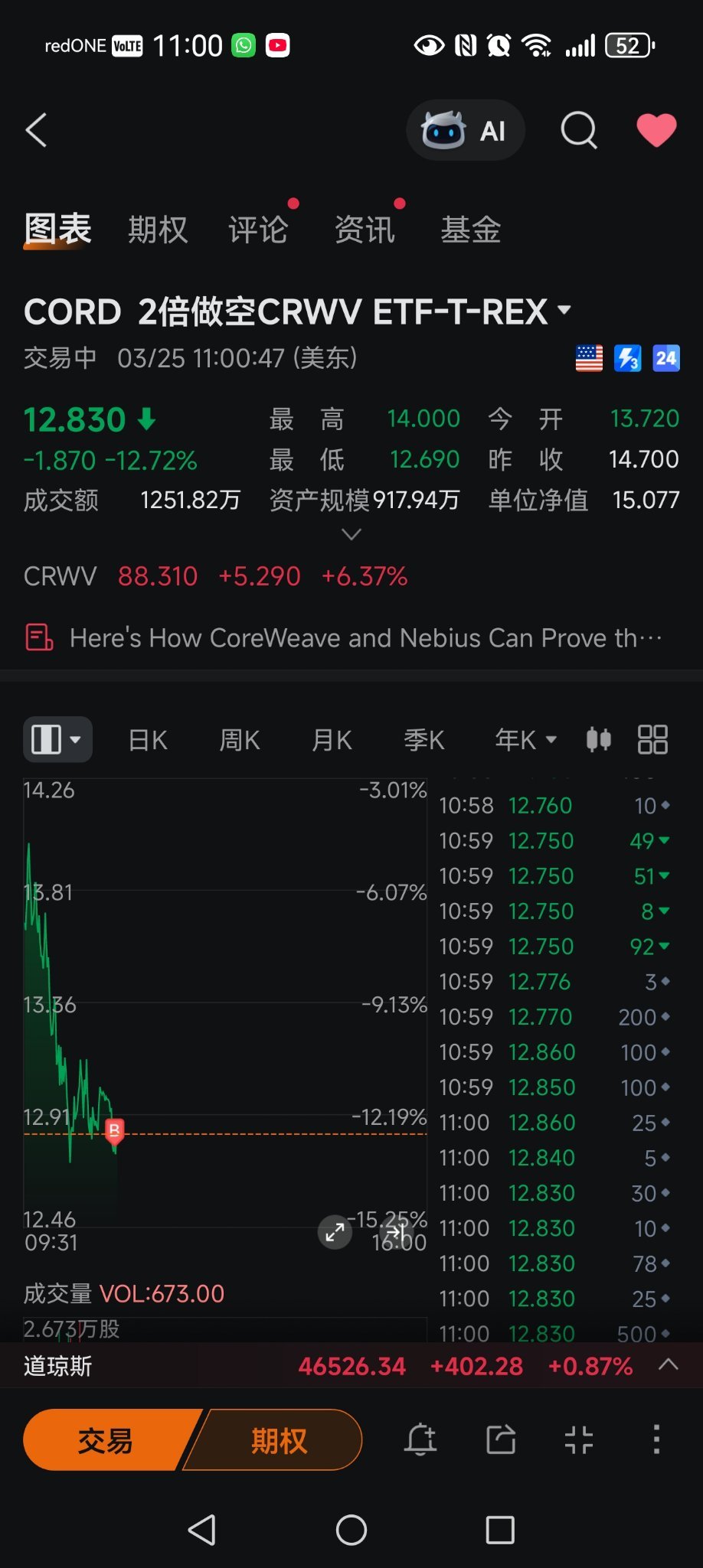Expand more quote details with the down chevron
703x1568 pixels.
[x=351, y=534]
